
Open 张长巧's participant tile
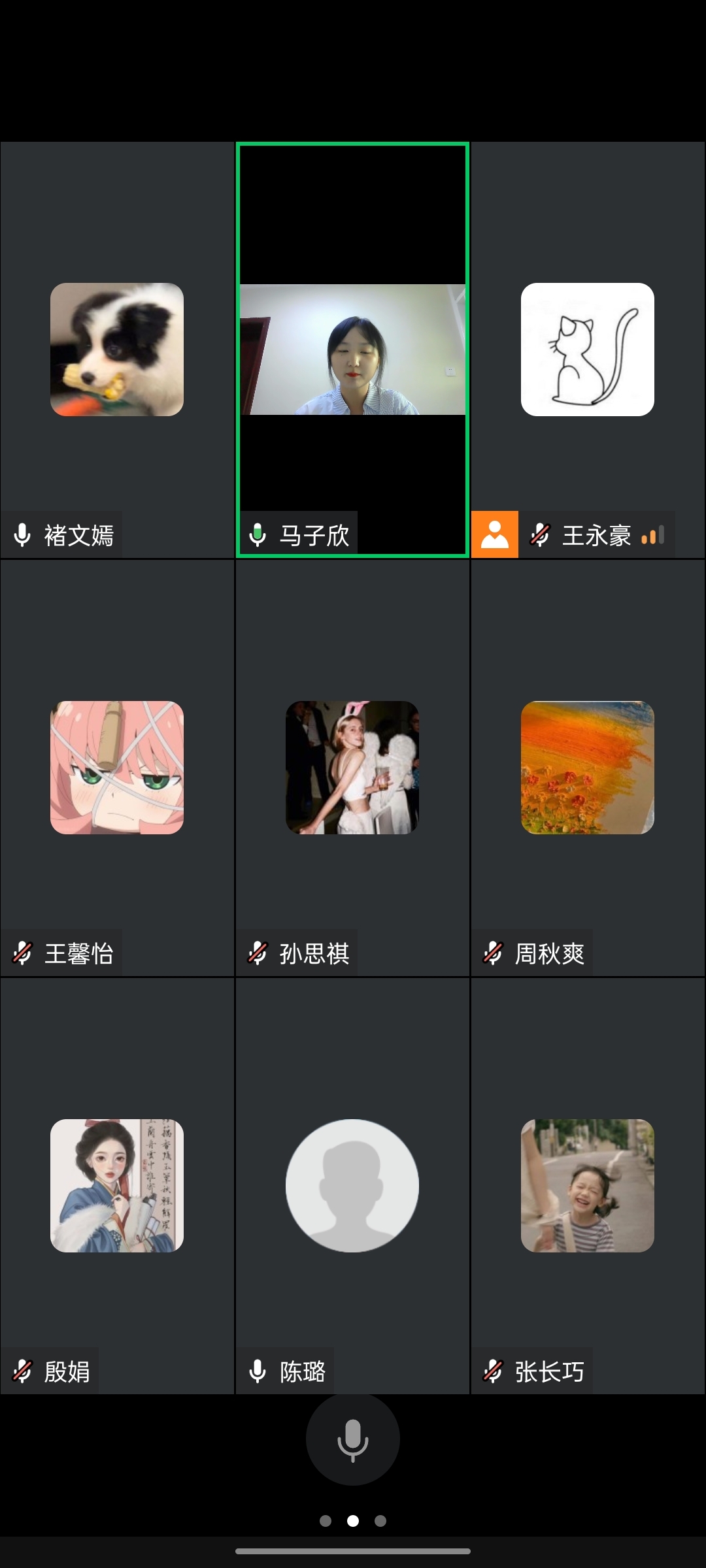coord(588,1186)
